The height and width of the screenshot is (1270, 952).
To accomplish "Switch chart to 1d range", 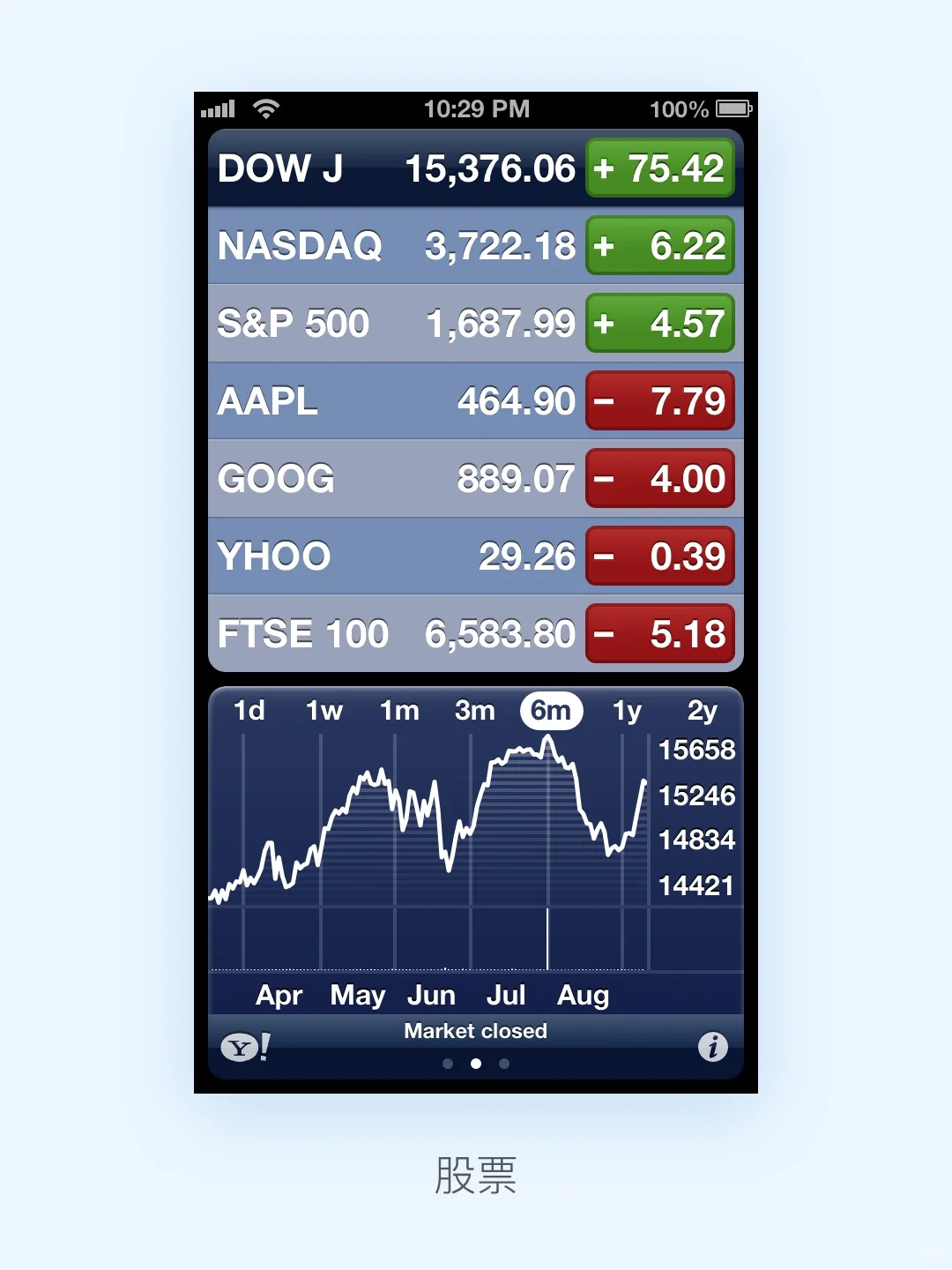I will 249,711.
